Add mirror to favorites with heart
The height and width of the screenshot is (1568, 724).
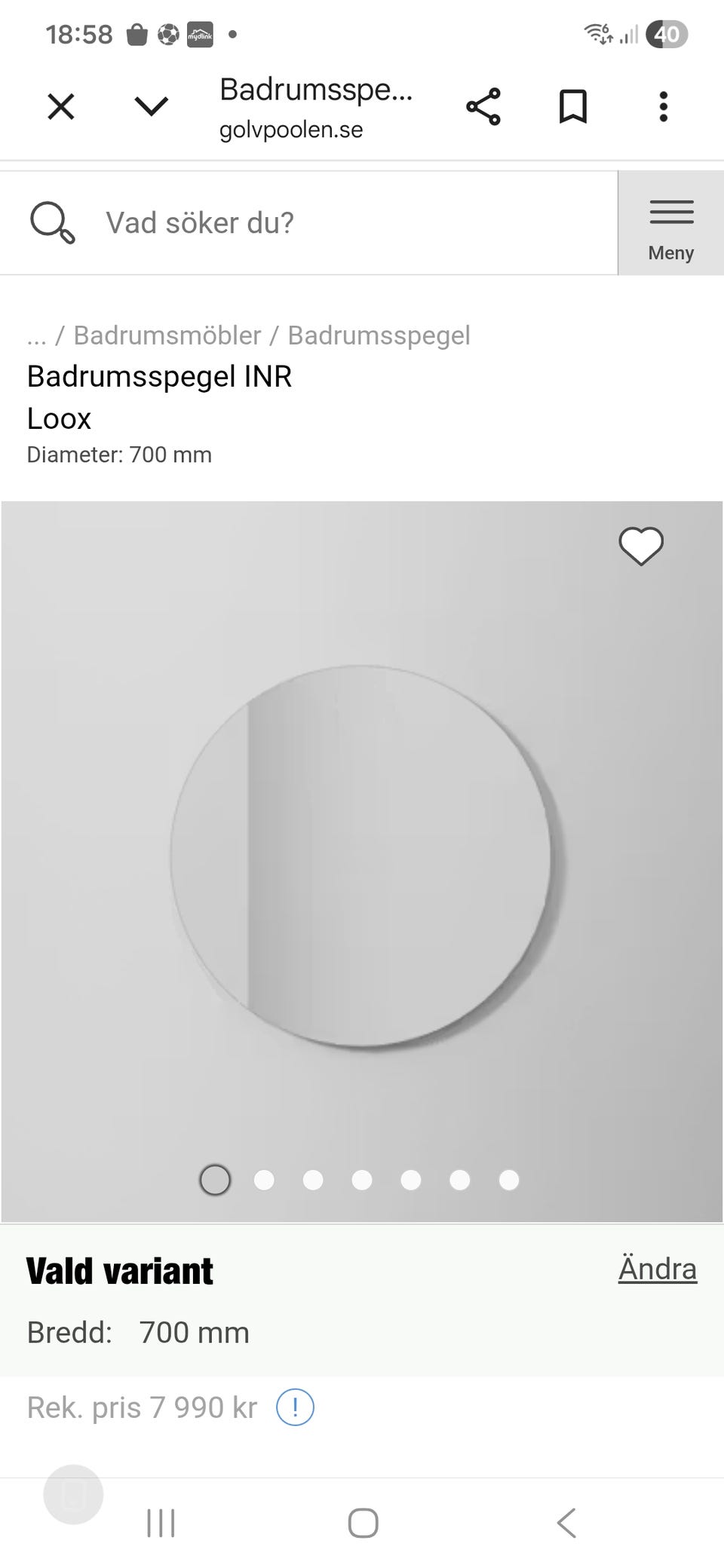641,546
